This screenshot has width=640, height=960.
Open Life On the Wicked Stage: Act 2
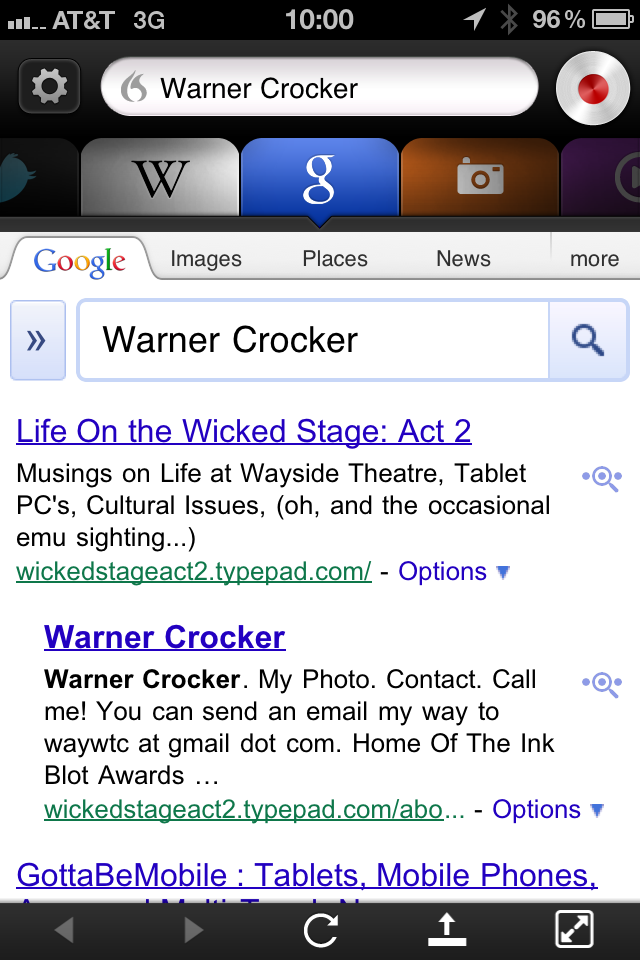[244, 431]
